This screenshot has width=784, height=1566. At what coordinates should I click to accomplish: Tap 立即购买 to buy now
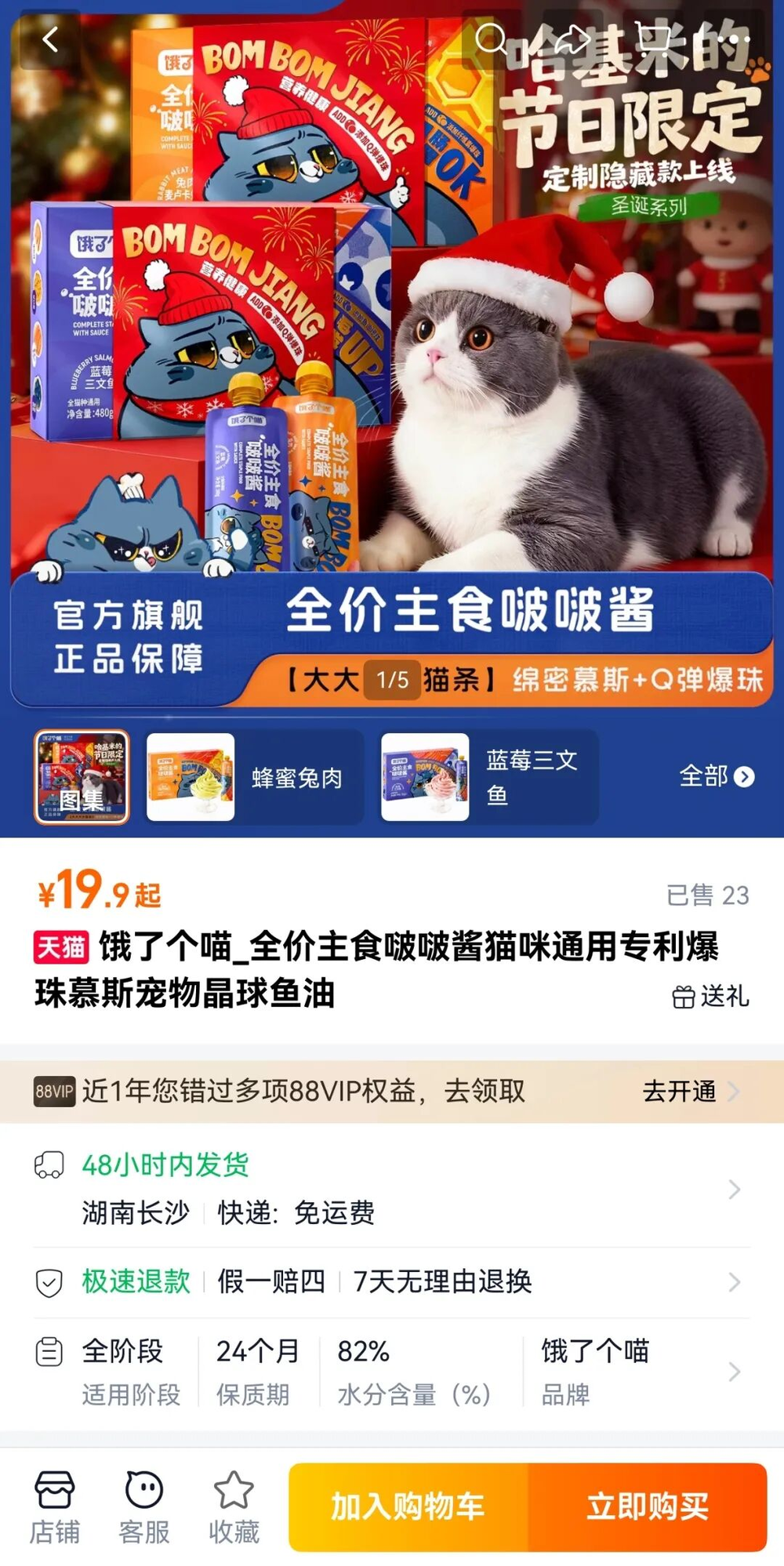[648, 1506]
